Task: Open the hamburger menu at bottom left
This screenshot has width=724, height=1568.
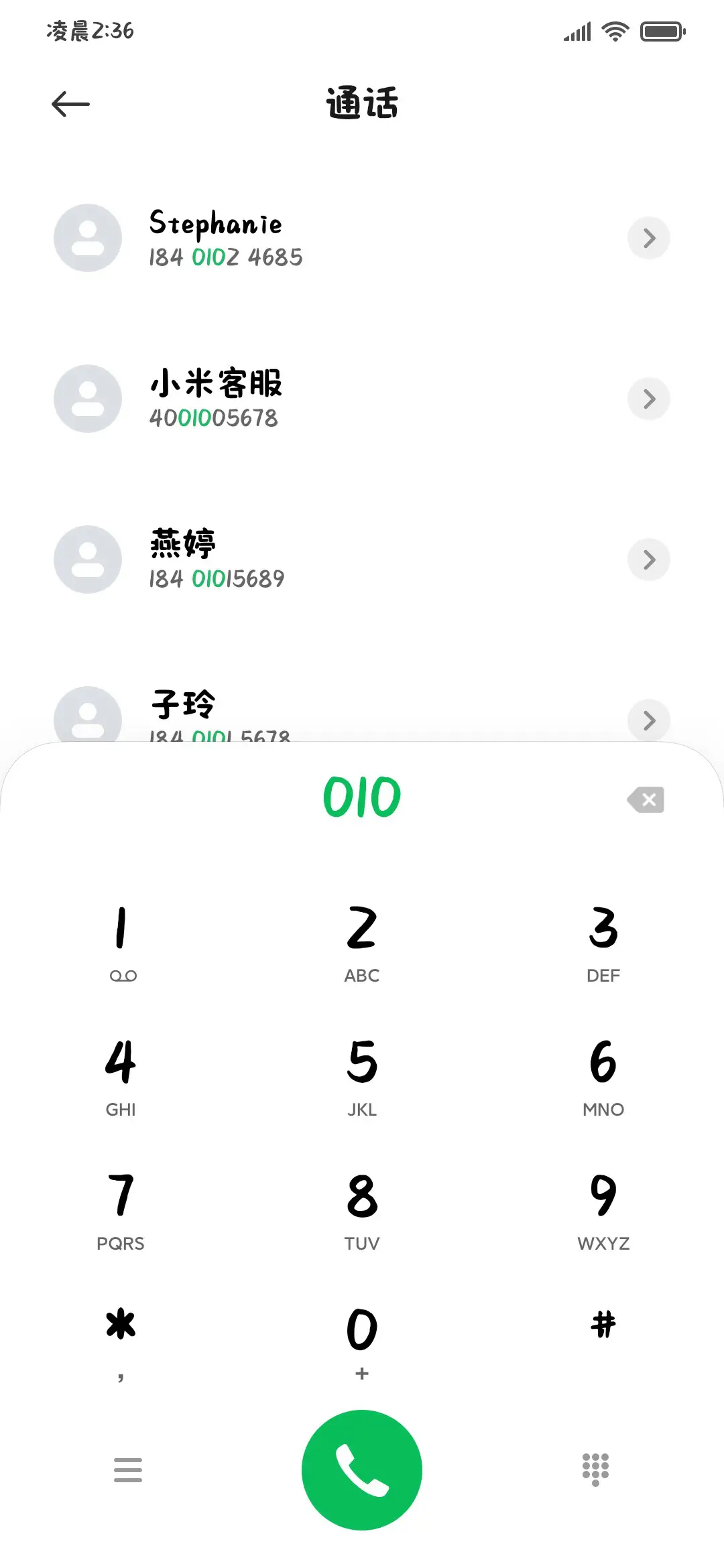Action: tap(127, 1469)
